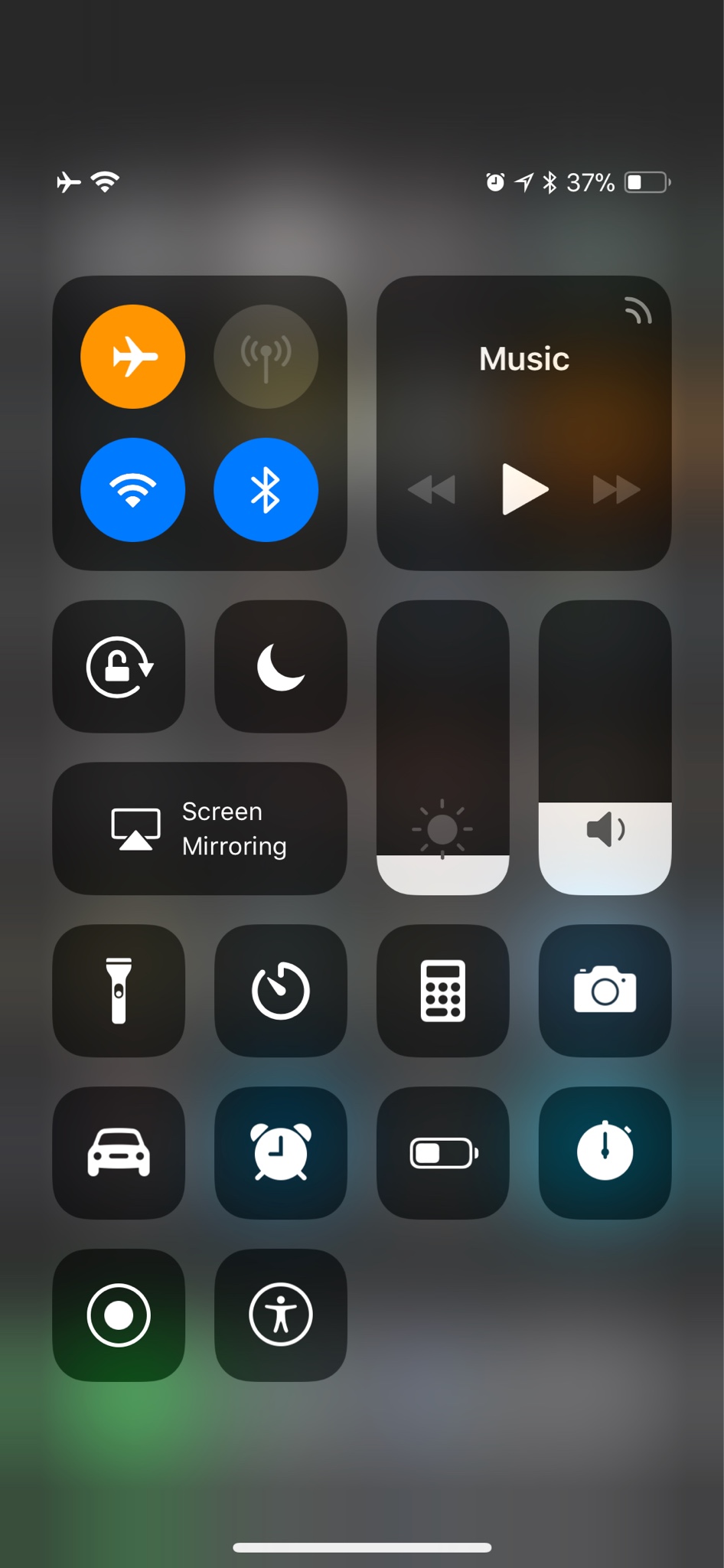This screenshot has width=724, height=1568.
Task: Open the Camera
Action: pos(605,991)
